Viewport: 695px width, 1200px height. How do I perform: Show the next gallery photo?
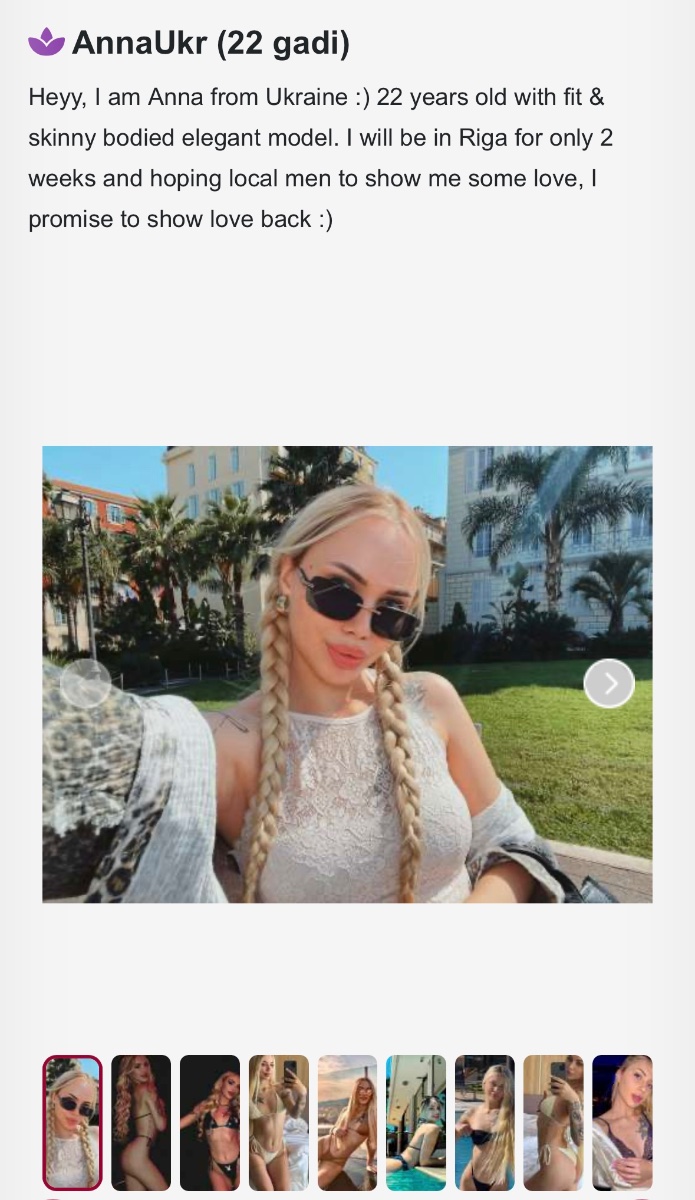tap(608, 684)
